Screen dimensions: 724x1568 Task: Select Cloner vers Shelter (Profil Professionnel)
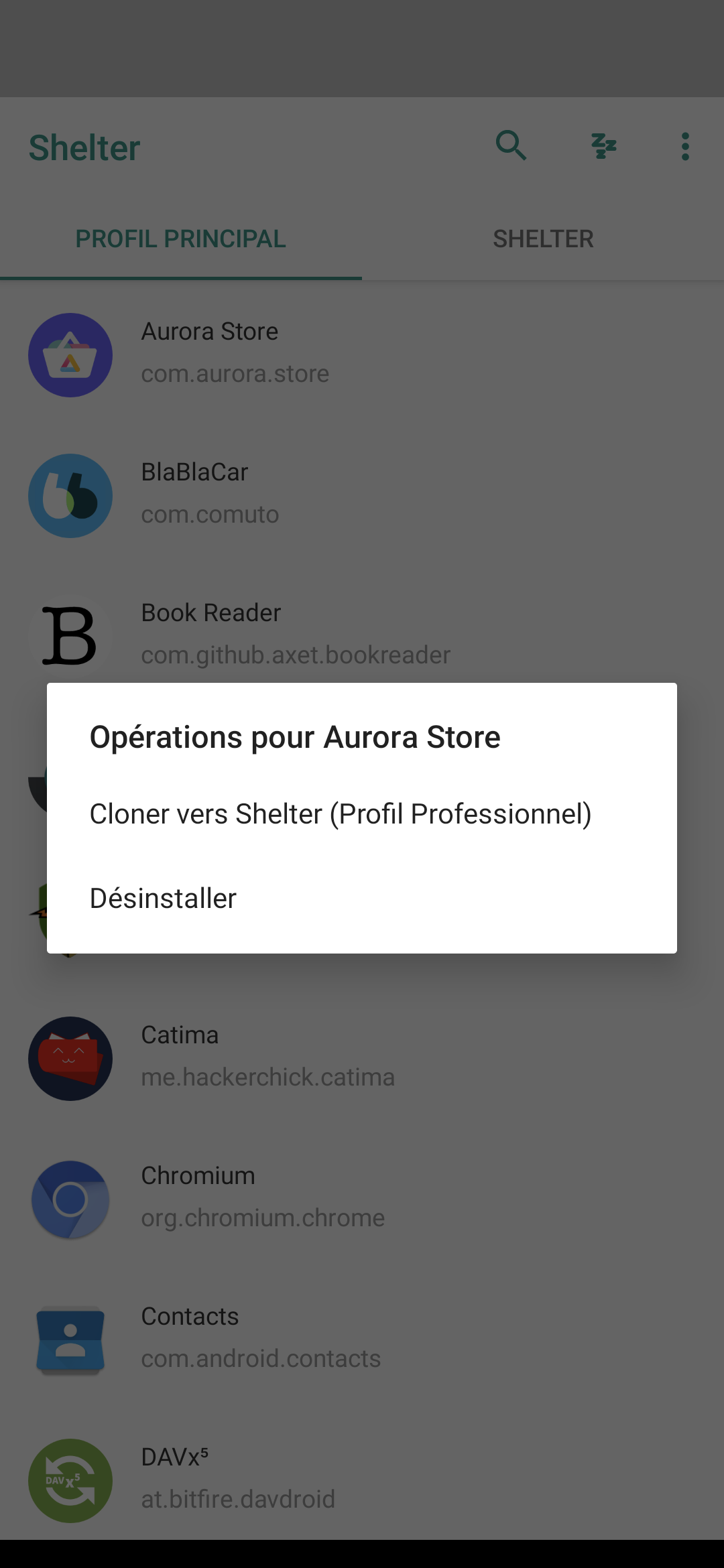click(341, 814)
